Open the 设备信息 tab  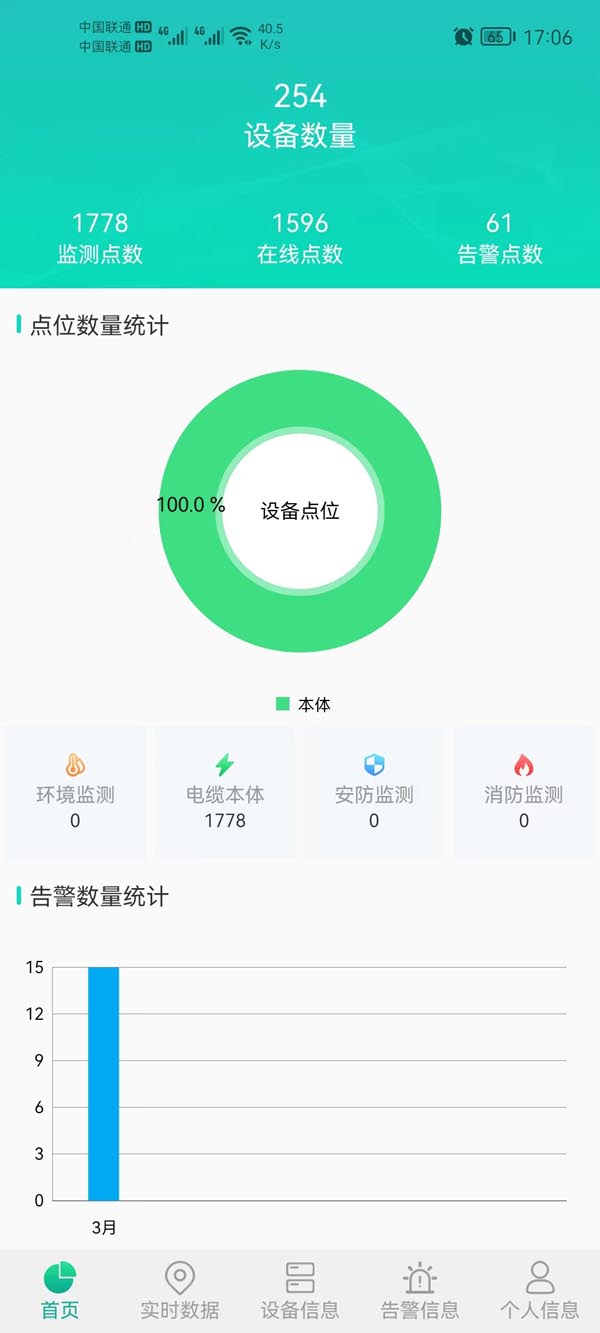(300, 1290)
